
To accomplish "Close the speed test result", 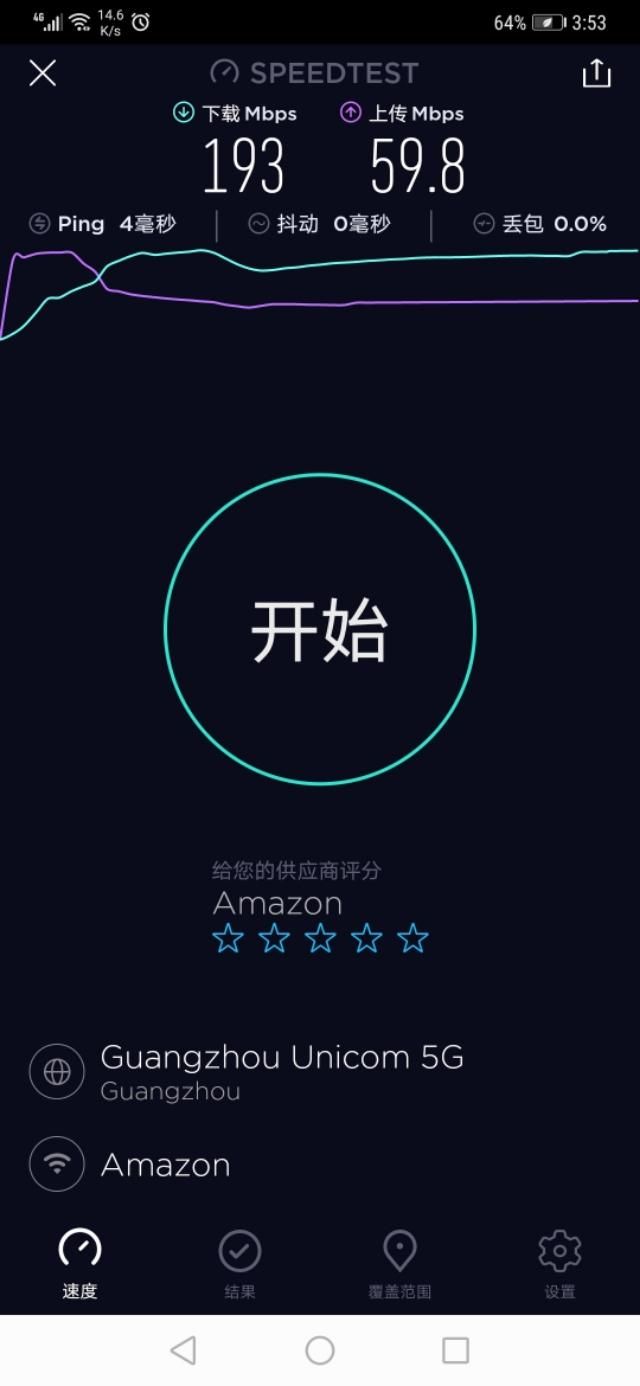I will [43, 73].
